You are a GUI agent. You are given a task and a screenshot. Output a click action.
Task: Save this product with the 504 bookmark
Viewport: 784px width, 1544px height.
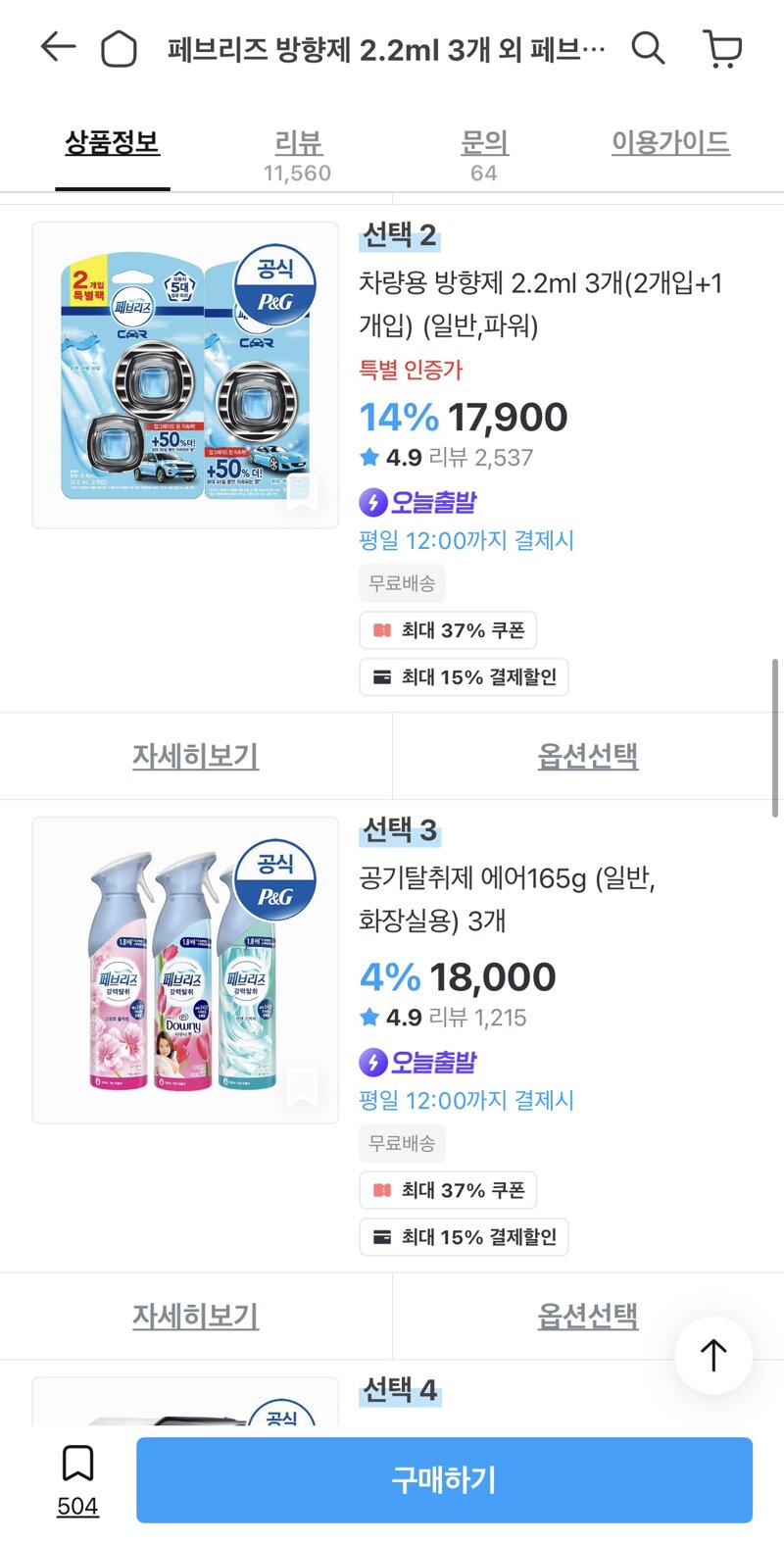(77, 1480)
